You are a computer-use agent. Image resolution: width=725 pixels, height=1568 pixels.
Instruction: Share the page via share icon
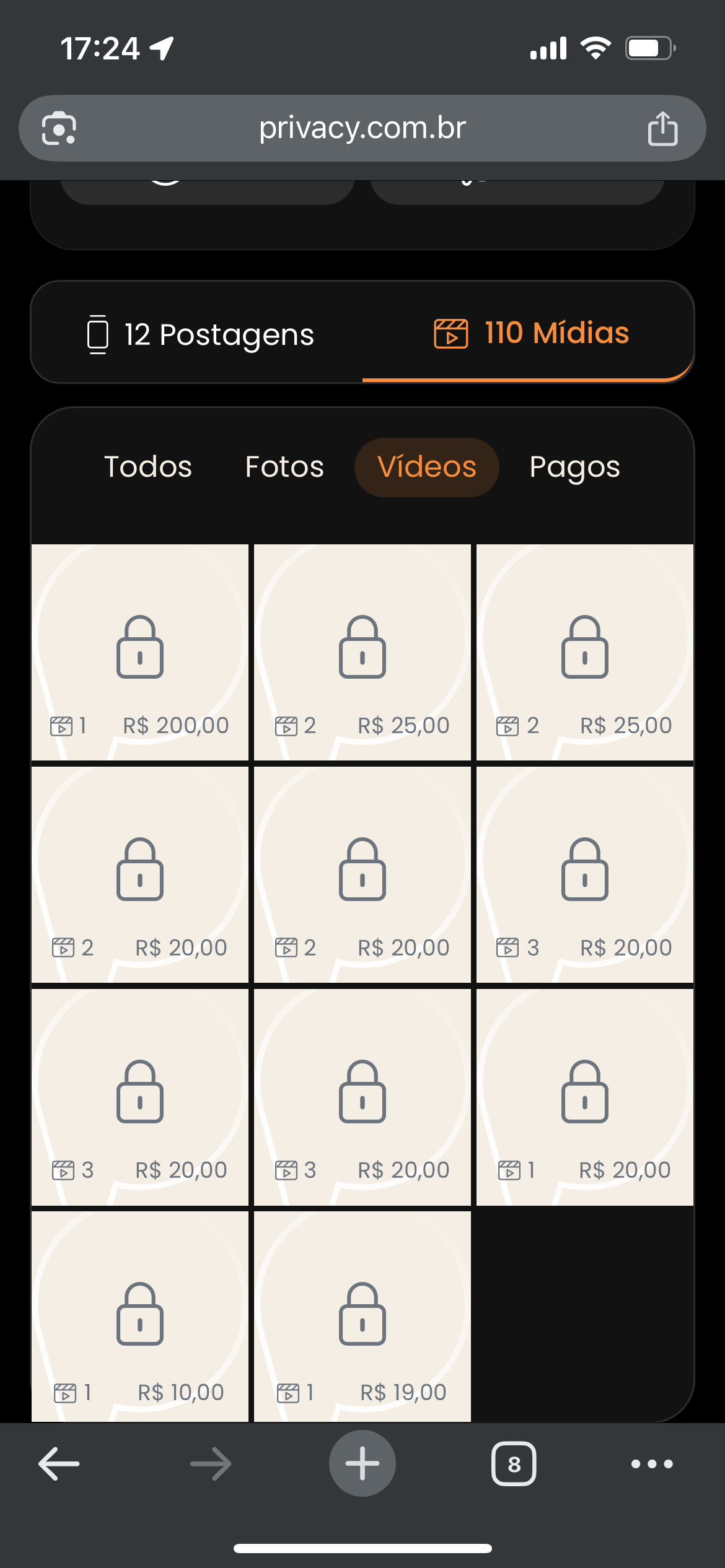tap(662, 128)
